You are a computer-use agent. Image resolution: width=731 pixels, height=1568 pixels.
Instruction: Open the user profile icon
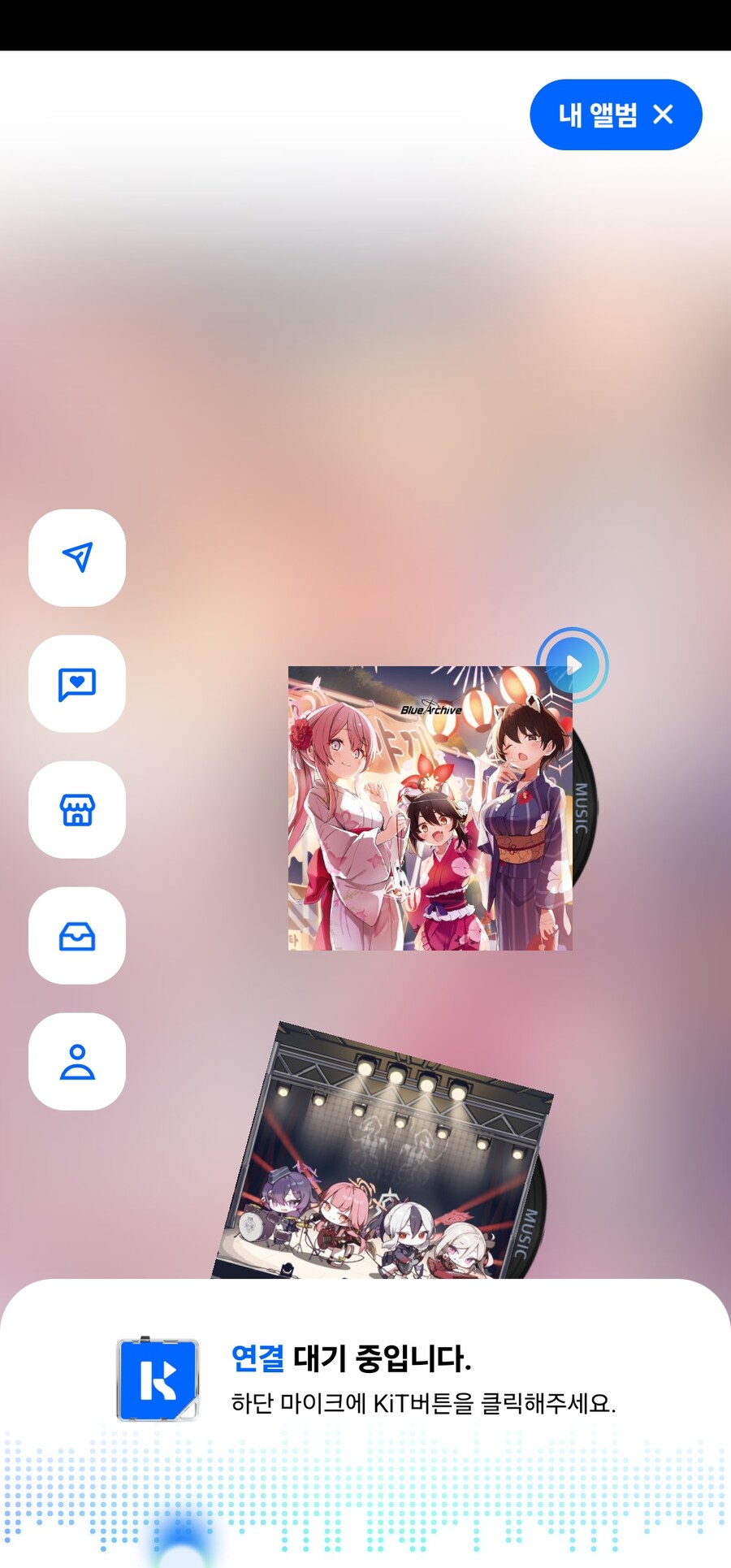77,1061
